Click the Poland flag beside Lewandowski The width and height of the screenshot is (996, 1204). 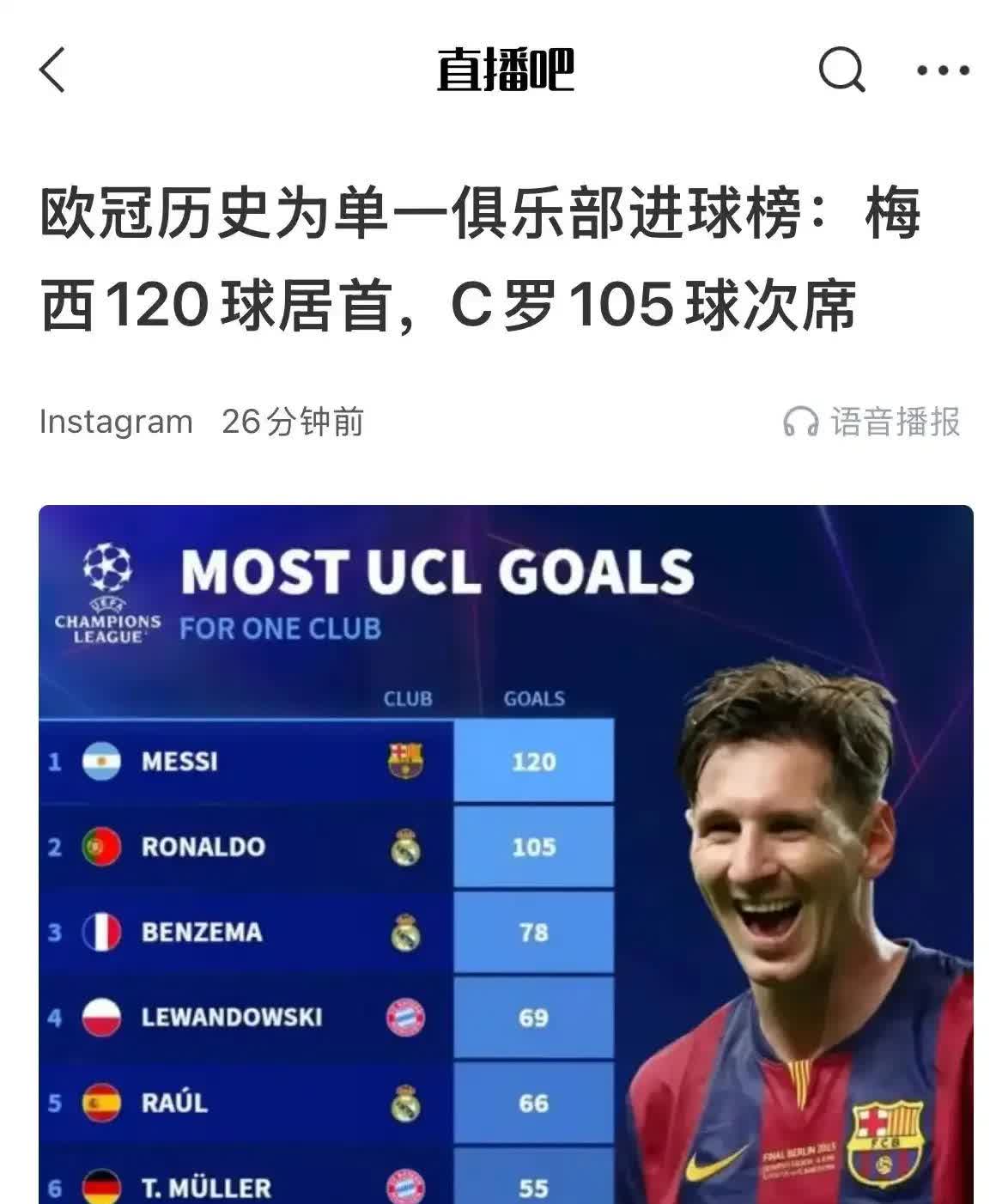point(101,1017)
